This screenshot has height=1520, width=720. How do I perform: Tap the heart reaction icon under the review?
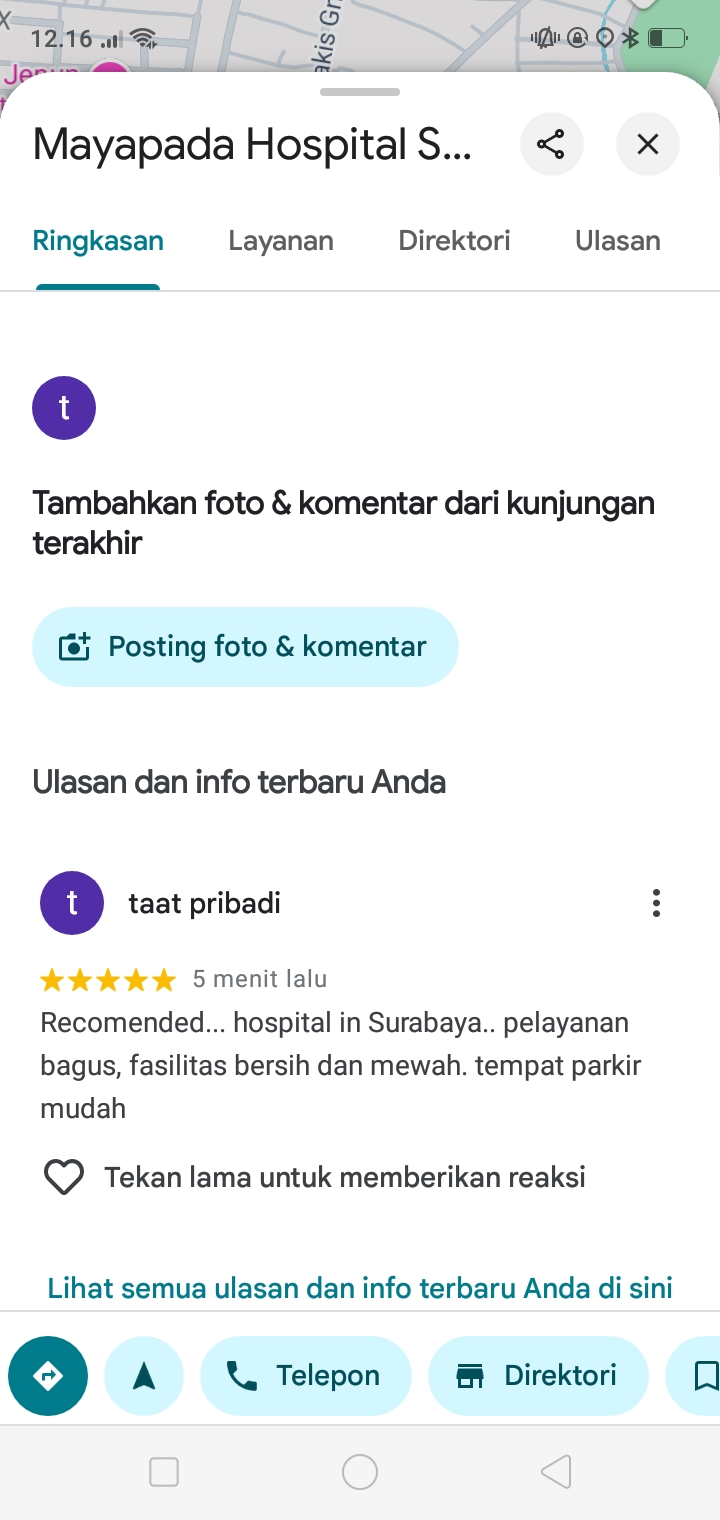64,1177
